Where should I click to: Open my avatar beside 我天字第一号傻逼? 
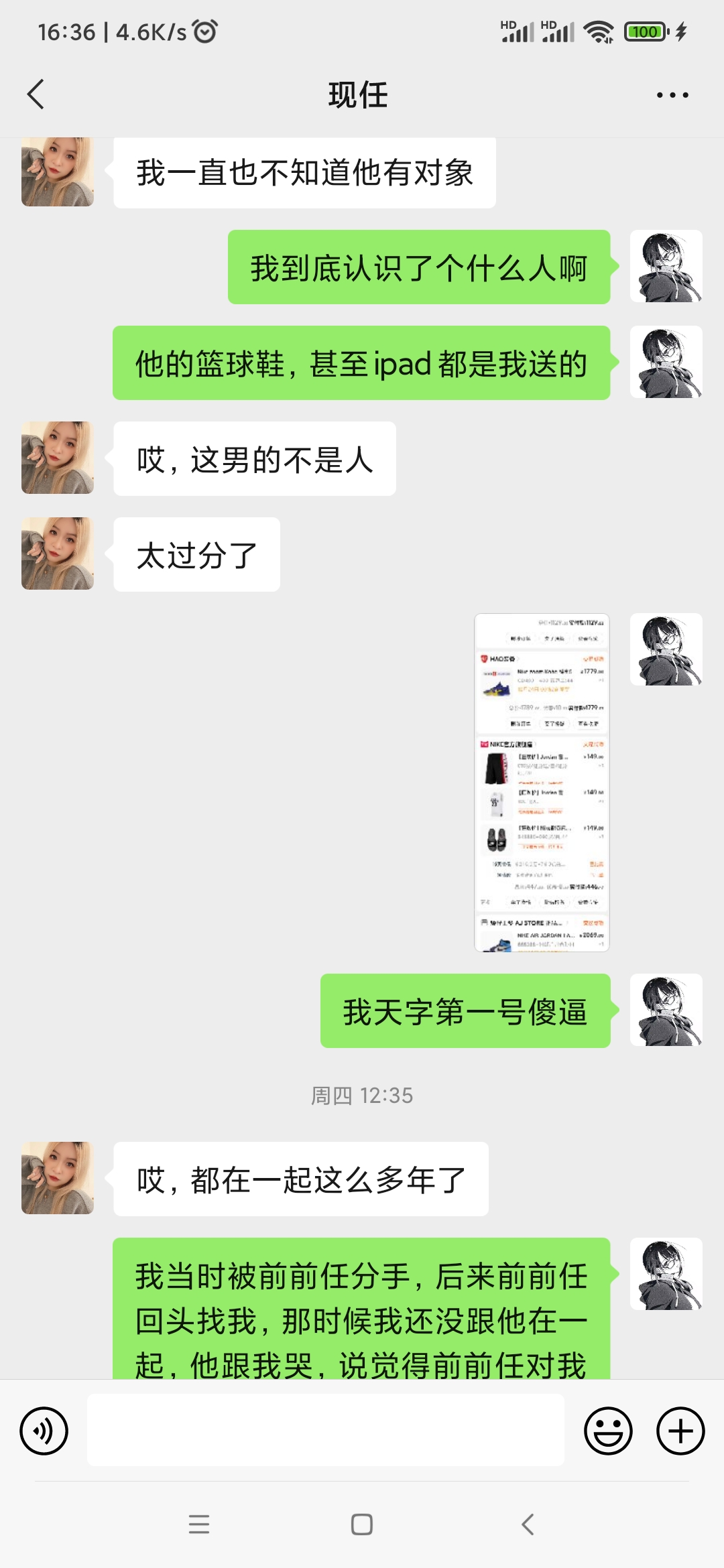coord(666,1010)
